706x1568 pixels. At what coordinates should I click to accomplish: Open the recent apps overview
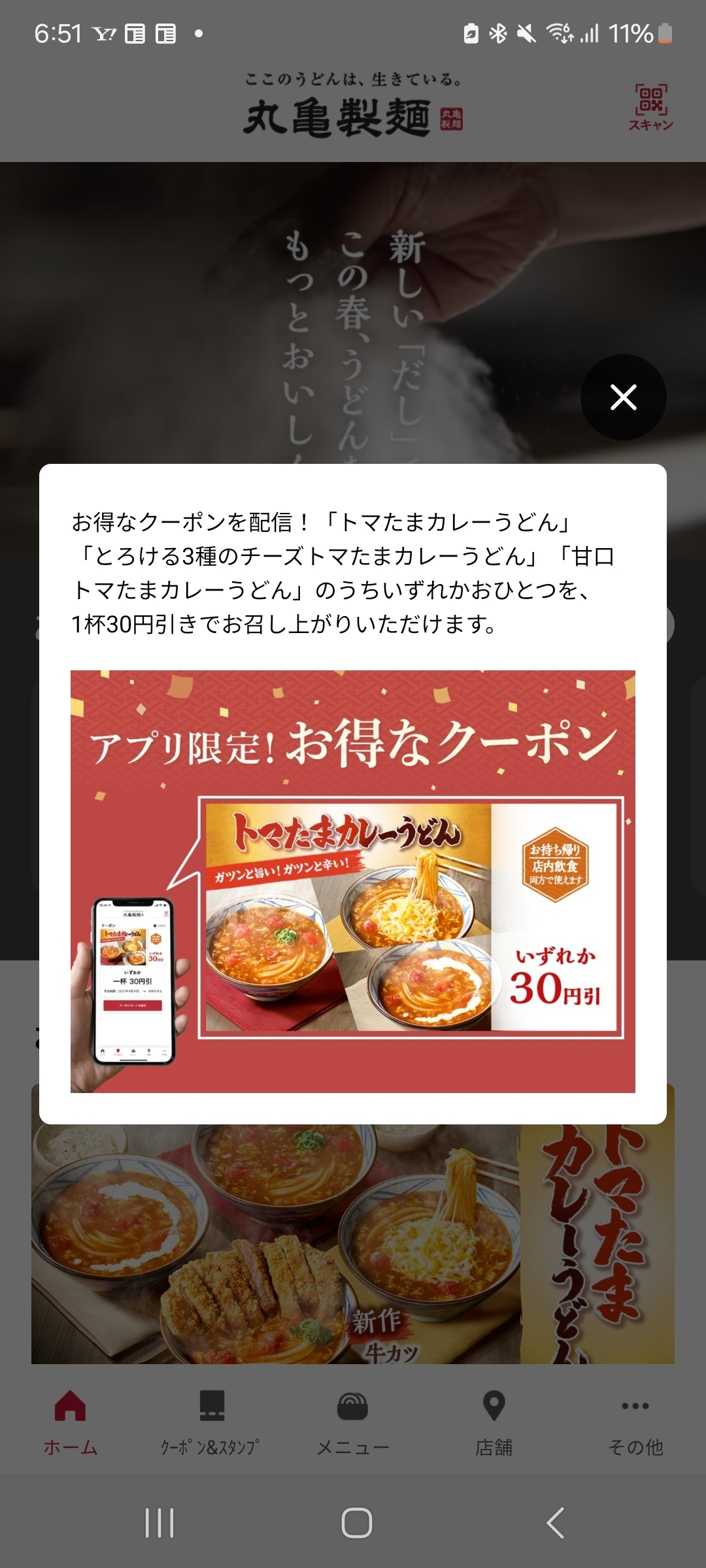160,1523
